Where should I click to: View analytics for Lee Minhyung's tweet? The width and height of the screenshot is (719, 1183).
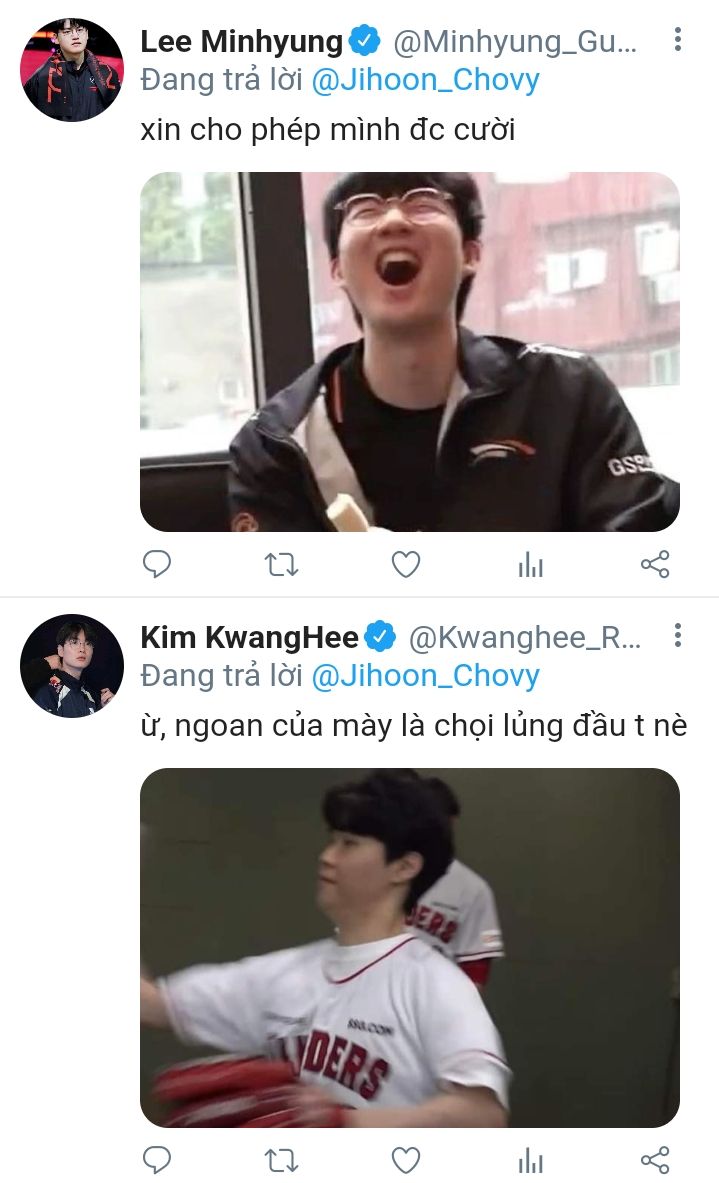click(x=530, y=565)
